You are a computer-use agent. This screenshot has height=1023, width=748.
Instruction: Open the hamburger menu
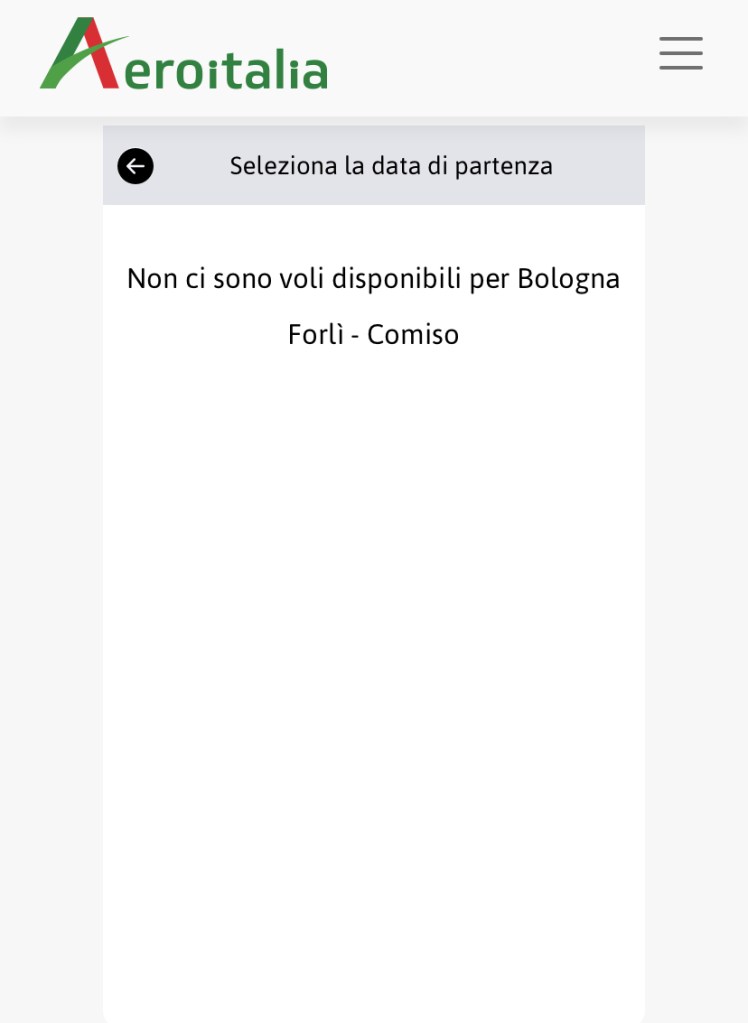click(680, 54)
